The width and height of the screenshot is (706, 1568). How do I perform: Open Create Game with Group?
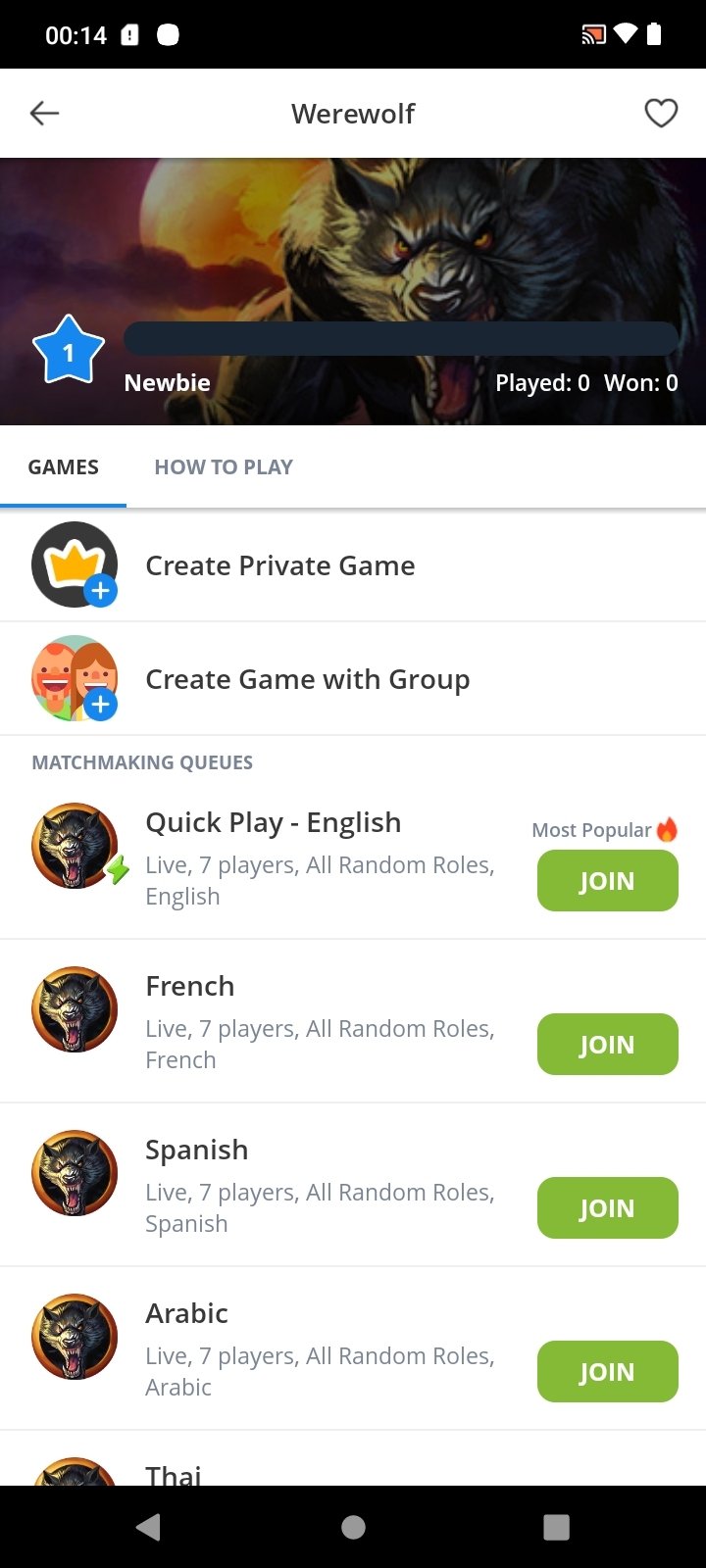pyautogui.click(x=307, y=679)
